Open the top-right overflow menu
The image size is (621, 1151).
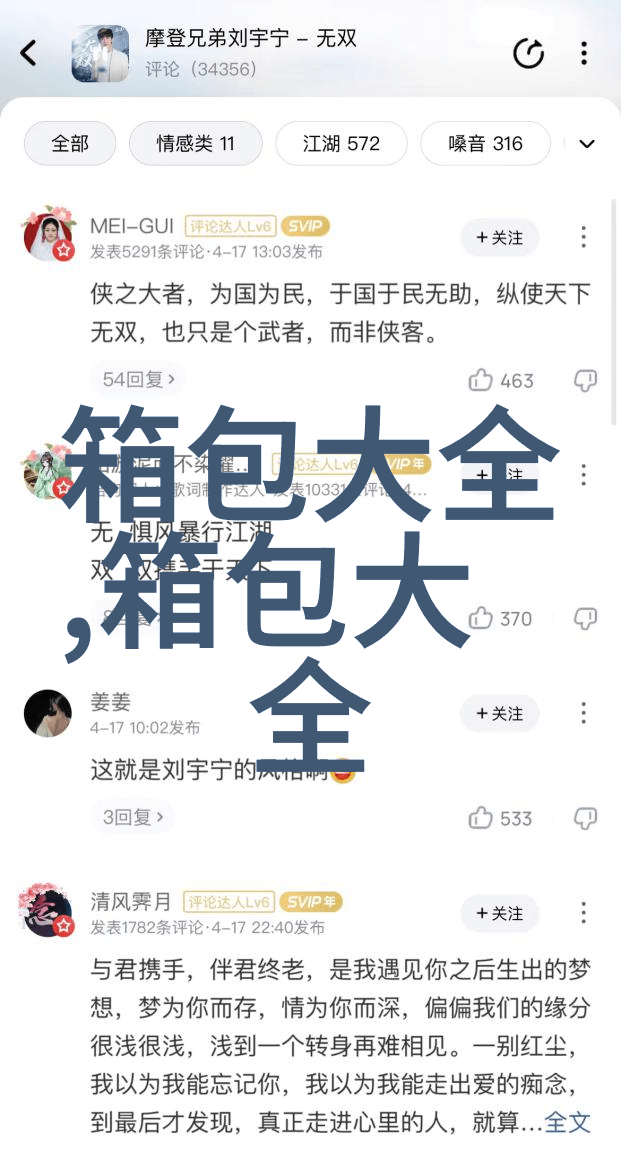click(585, 53)
